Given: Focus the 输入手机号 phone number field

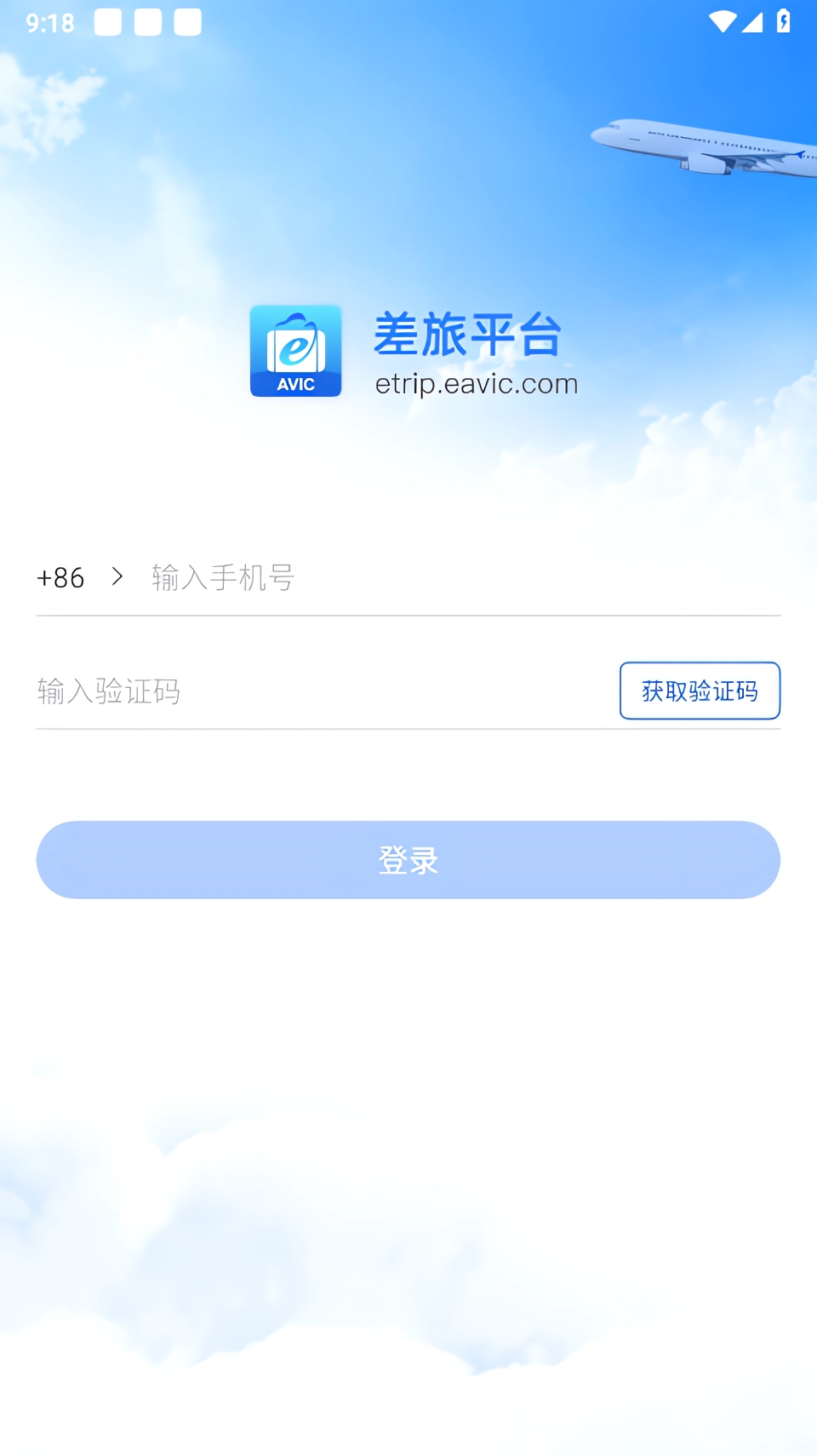Looking at the screenshot, I should click(340, 577).
